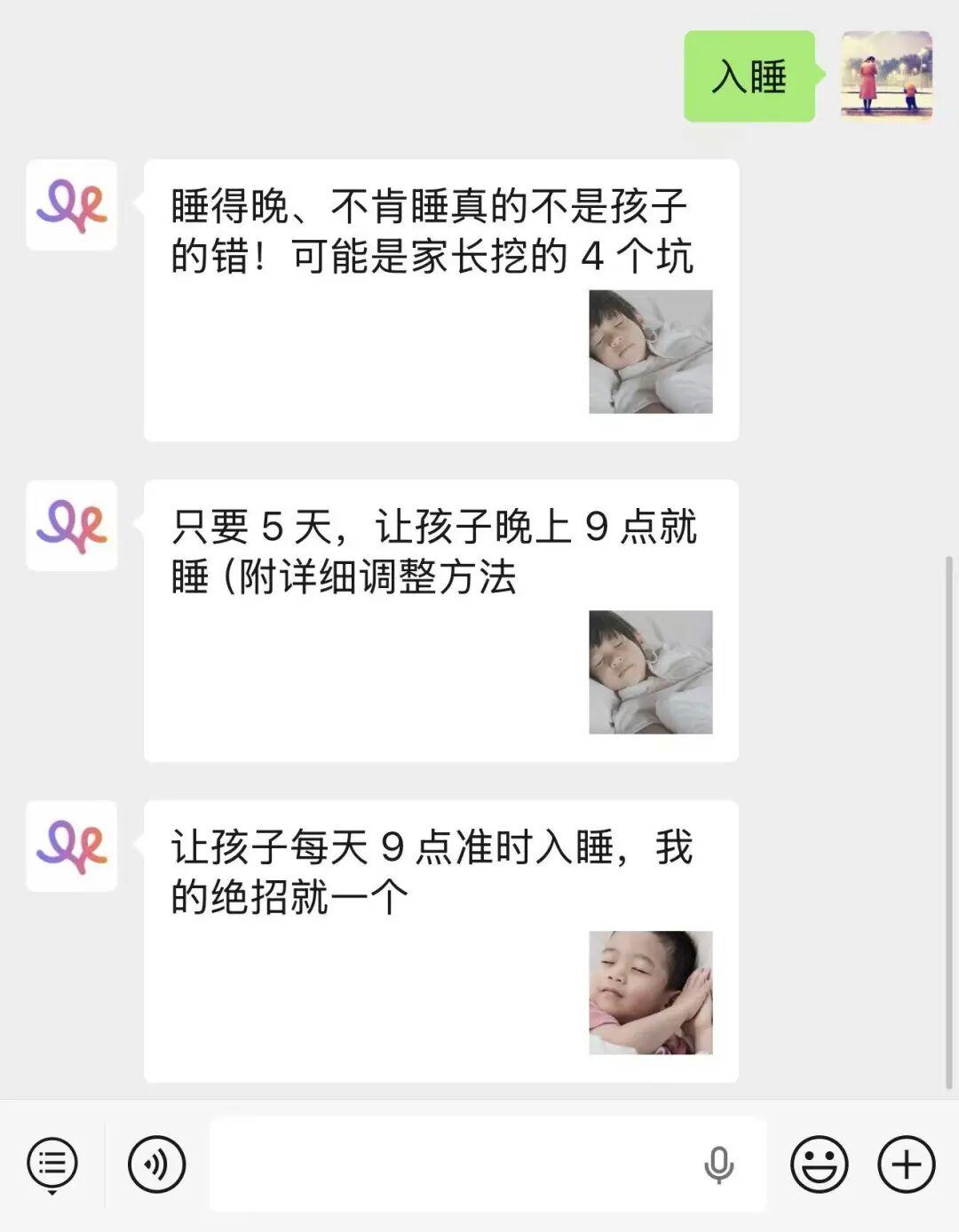Open the article 让孩子每天 9 点准时入睡
Viewport: 959px width, 1232px height.
pos(440,941)
